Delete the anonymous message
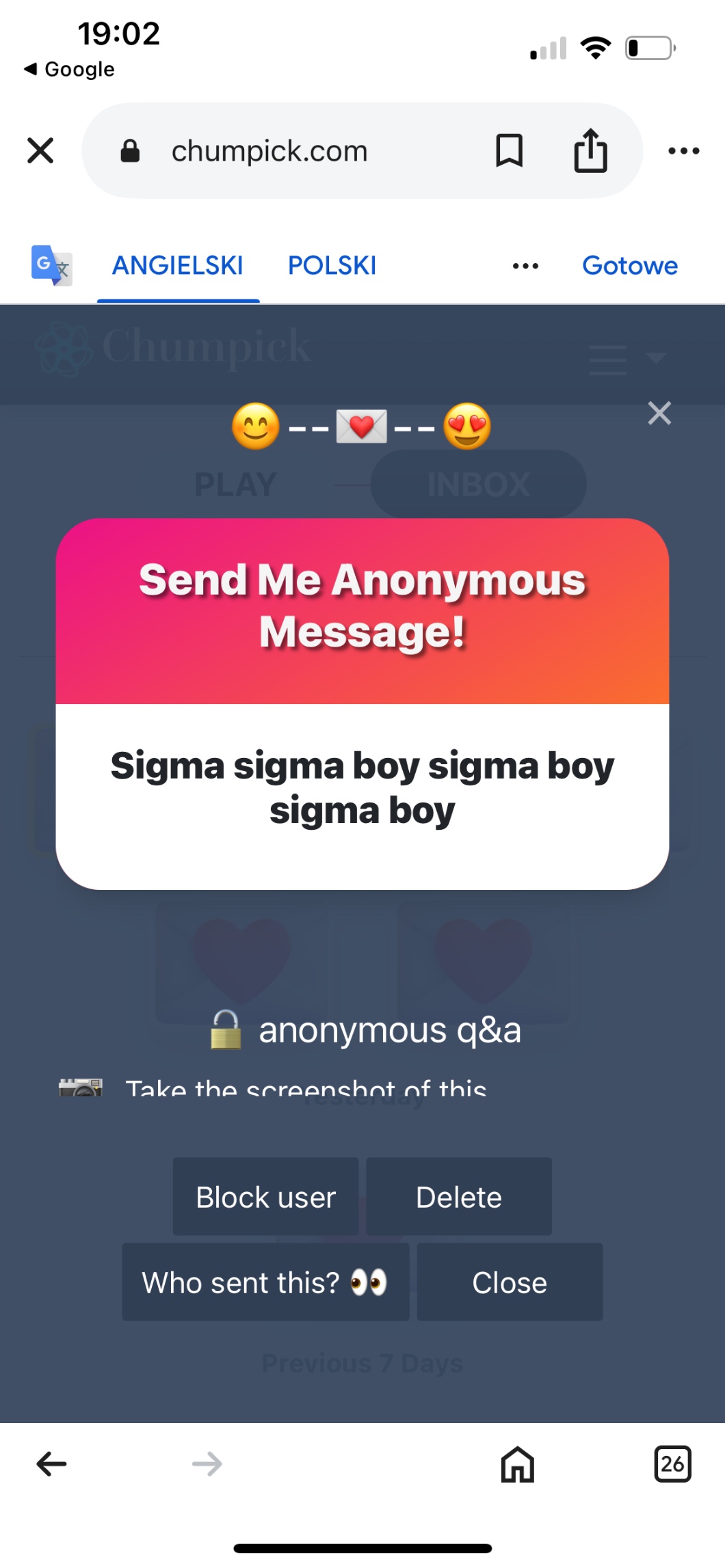The image size is (725, 1568). point(459,1197)
